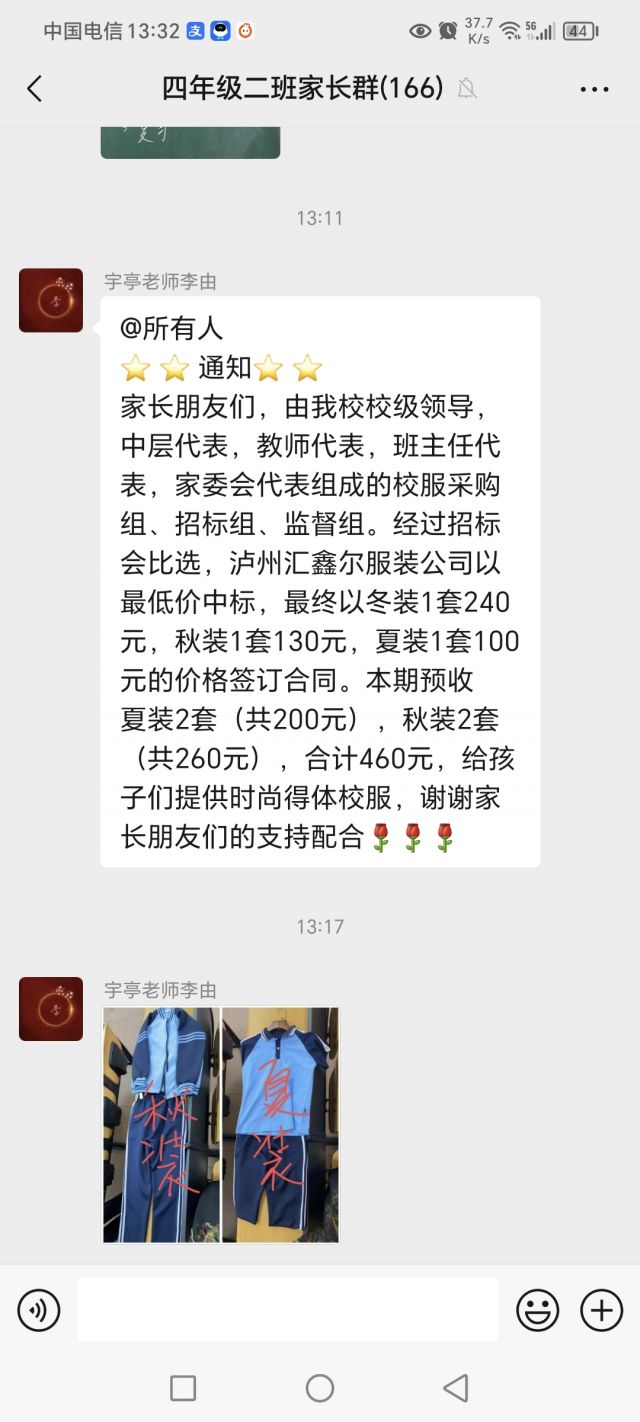This screenshot has height=1422, width=640.
Task: Open the system recent apps view
Action: tap(183, 1388)
